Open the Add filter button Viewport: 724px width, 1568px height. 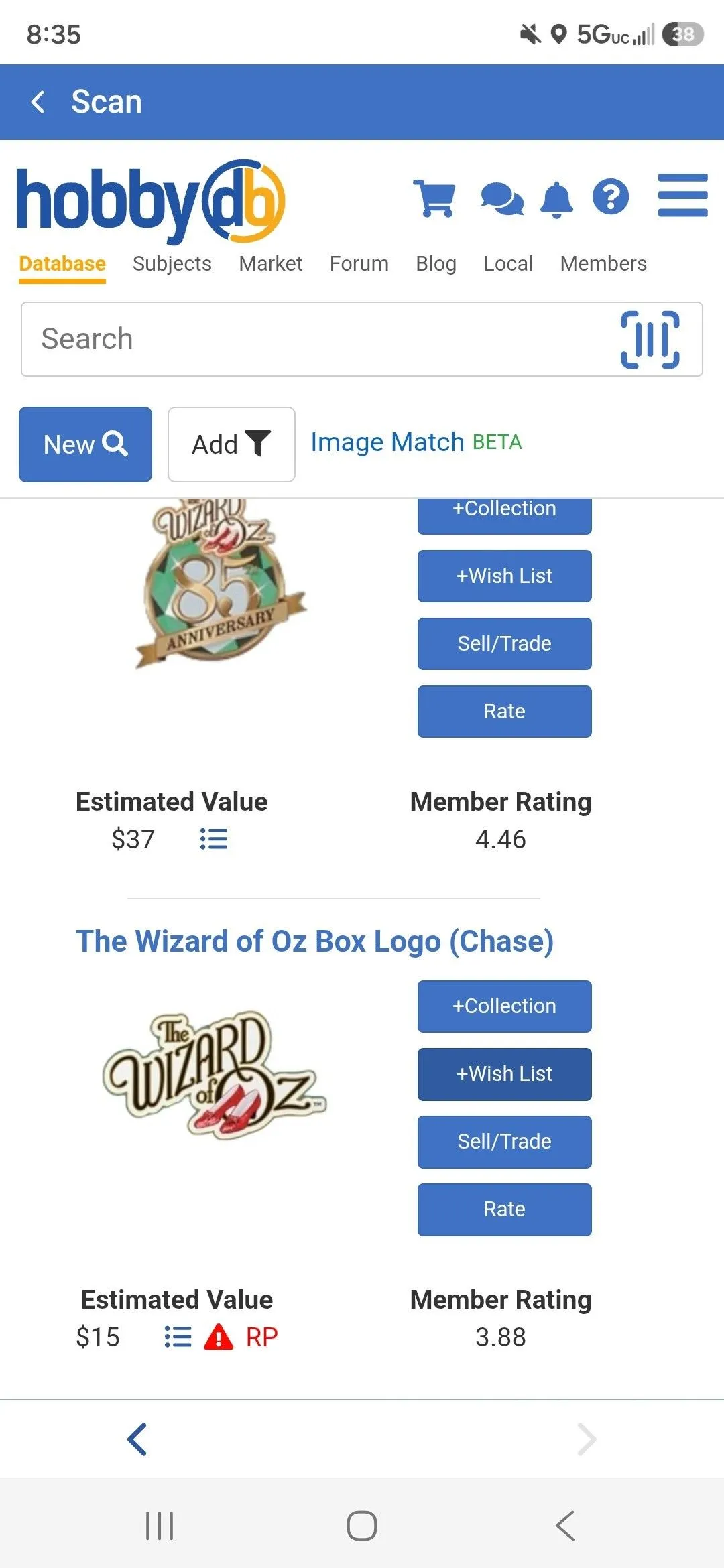pyautogui.click(x=231, y=444)
